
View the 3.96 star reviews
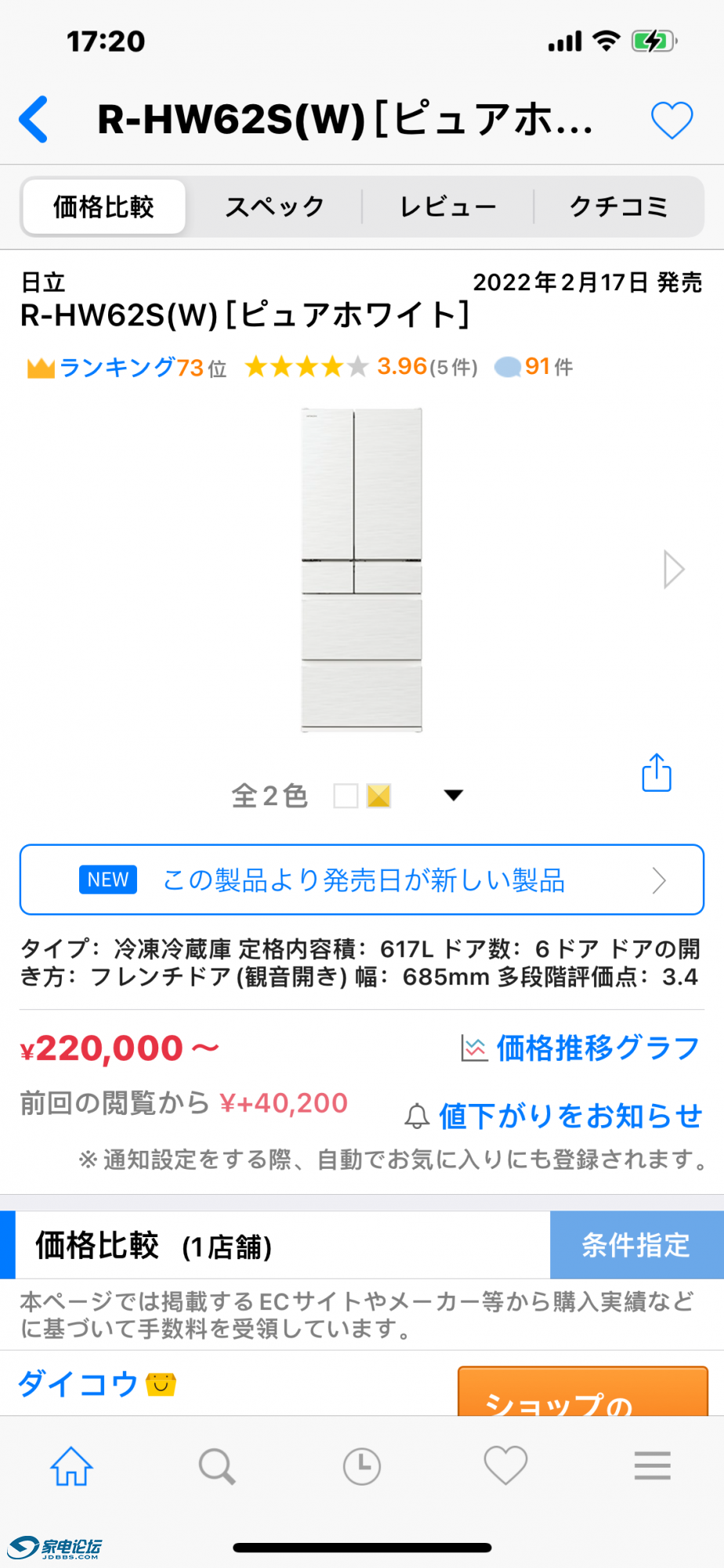point(360,366)
